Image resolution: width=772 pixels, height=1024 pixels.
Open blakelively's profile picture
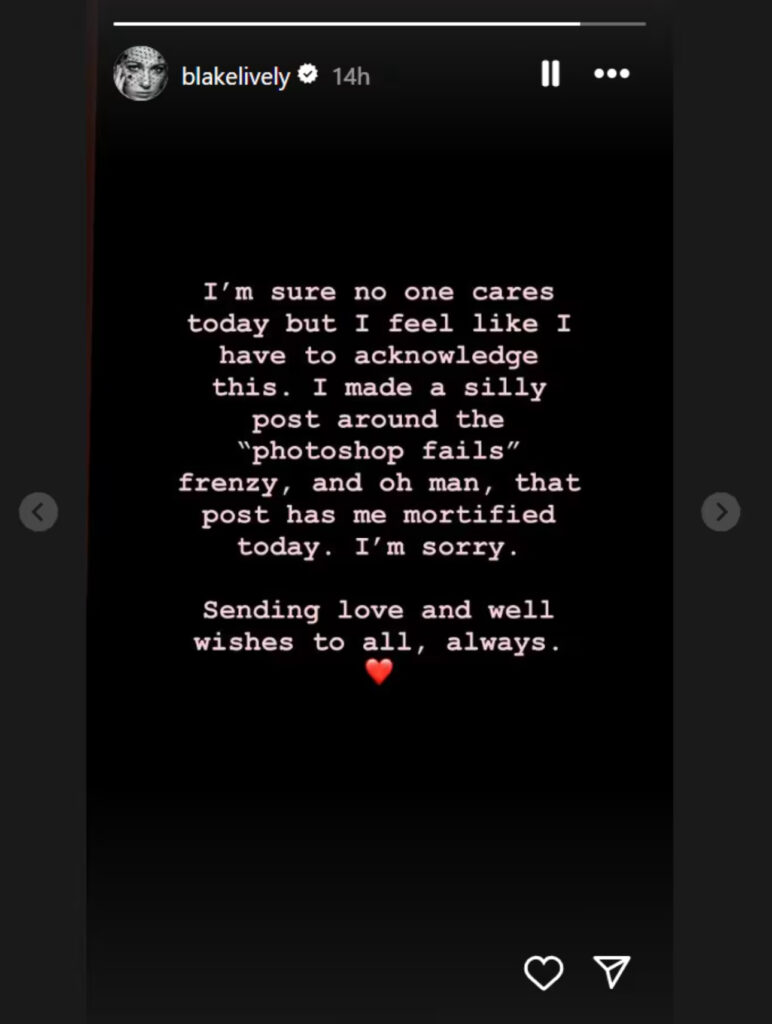(x=140, y=74)
